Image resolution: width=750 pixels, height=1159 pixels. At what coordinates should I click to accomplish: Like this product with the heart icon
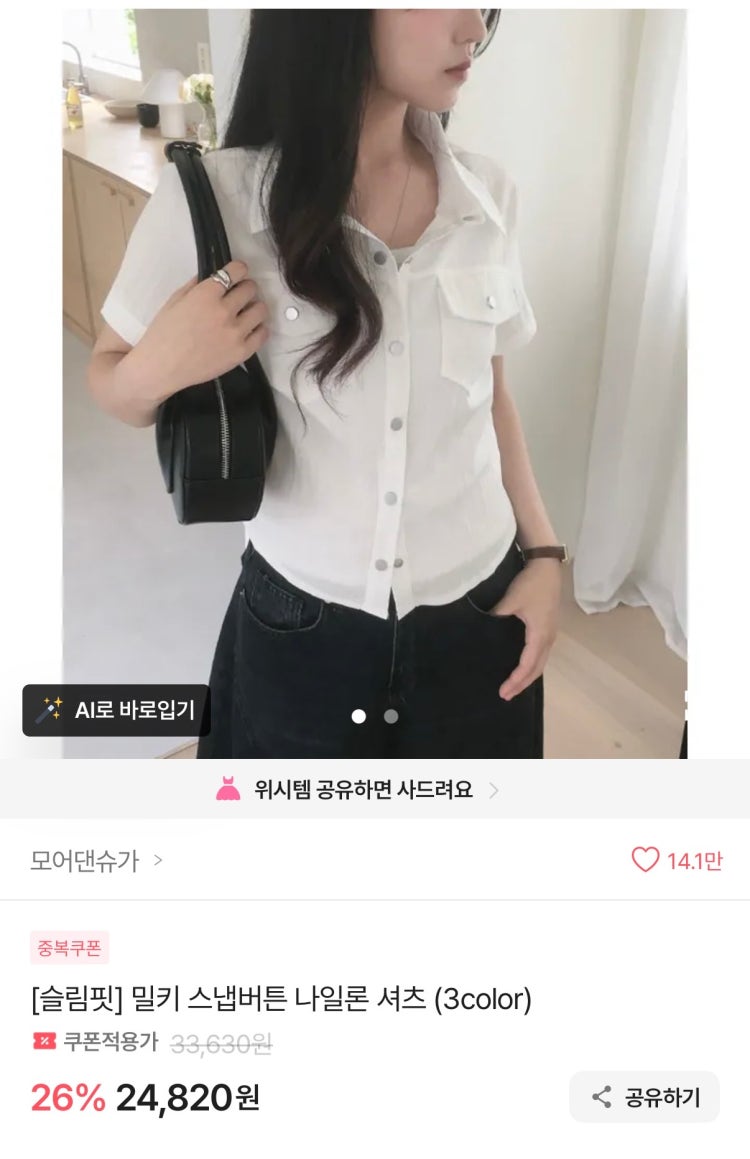tap(645, 860)
